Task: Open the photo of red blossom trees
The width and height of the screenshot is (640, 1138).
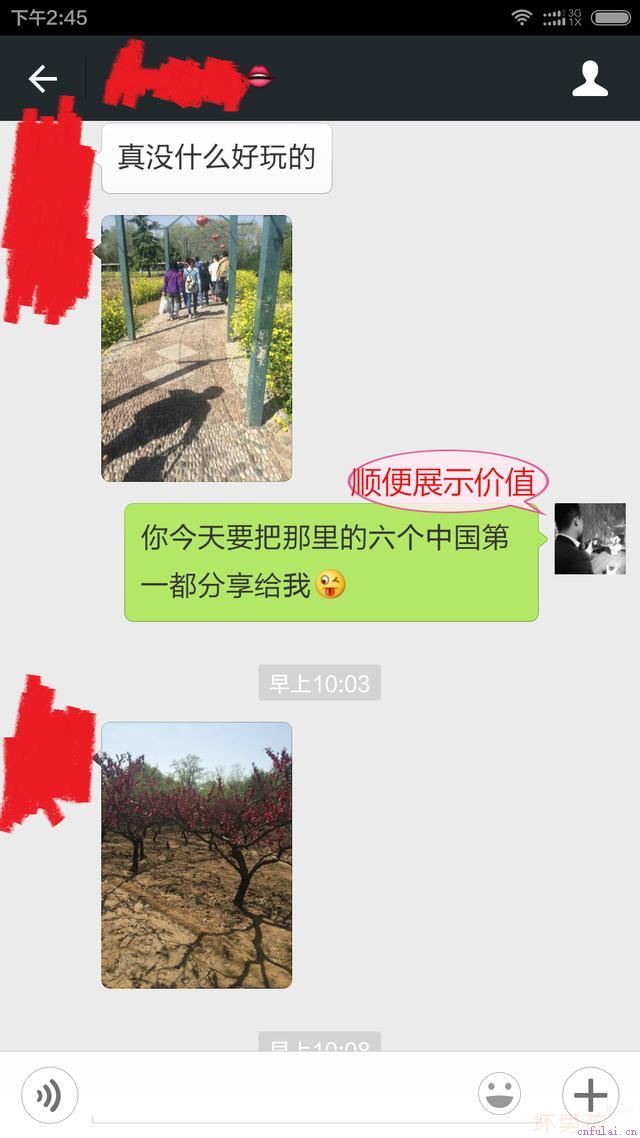Action: pyautogui.click(x=197, y=855)
